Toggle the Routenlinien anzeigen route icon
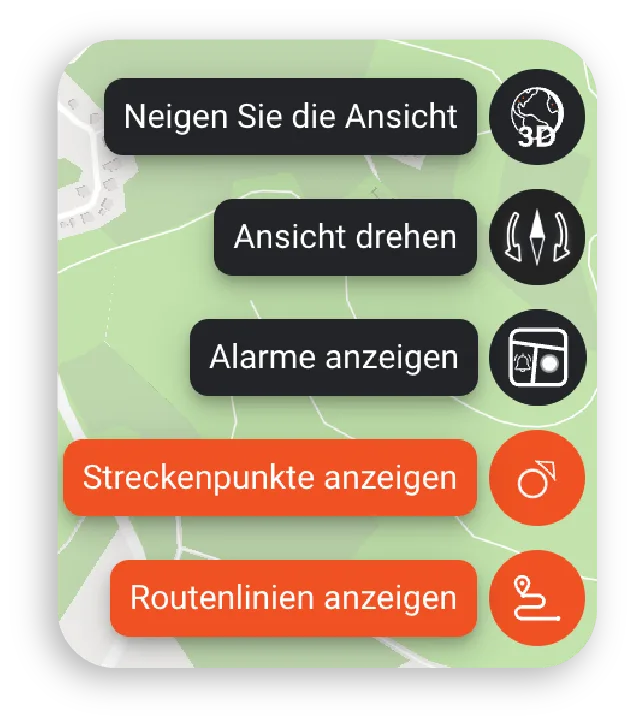 (537, 598)
